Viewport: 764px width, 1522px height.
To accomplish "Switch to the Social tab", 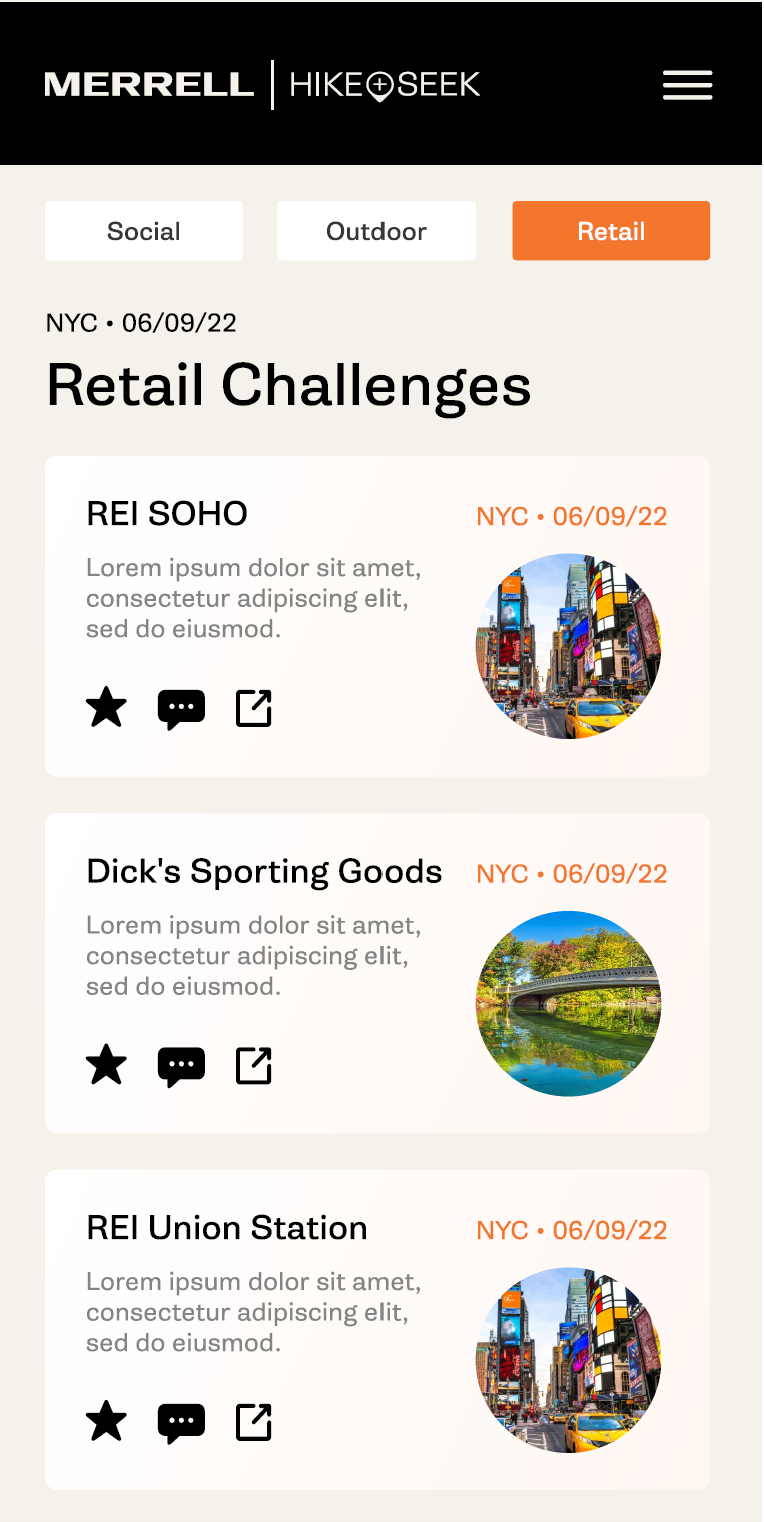I will click(144, 231).
